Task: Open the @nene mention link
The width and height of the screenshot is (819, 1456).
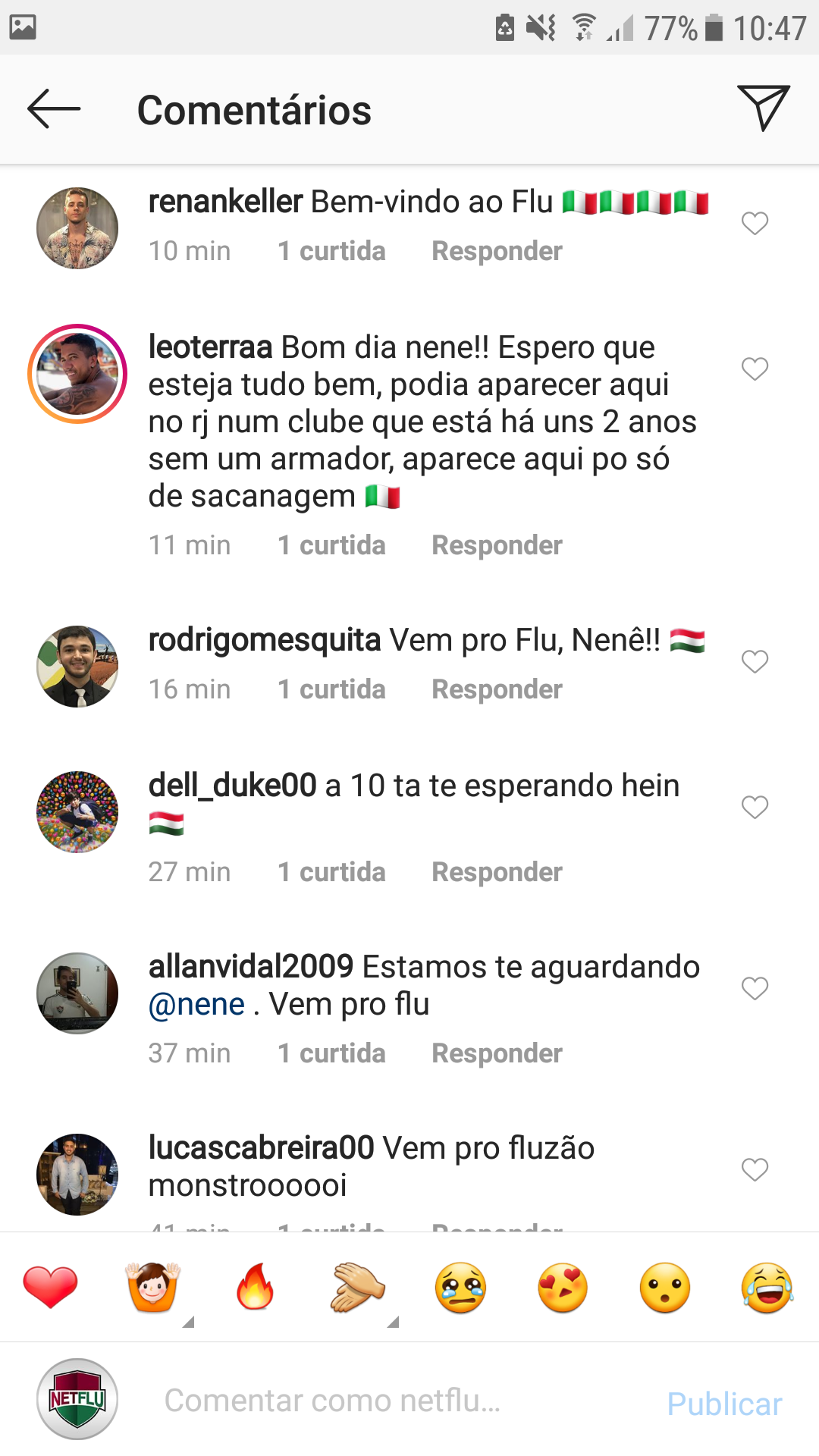Action: (196, 1005)
